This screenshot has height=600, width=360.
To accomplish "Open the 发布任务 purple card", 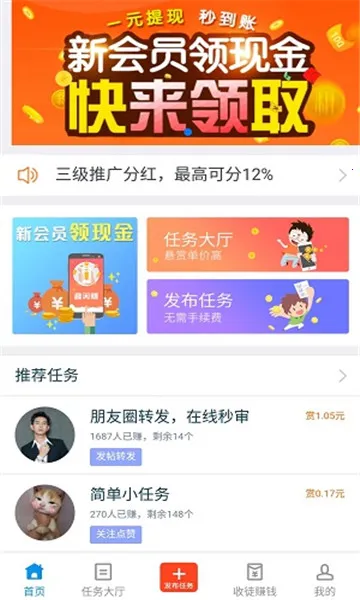I will (248, 307).
